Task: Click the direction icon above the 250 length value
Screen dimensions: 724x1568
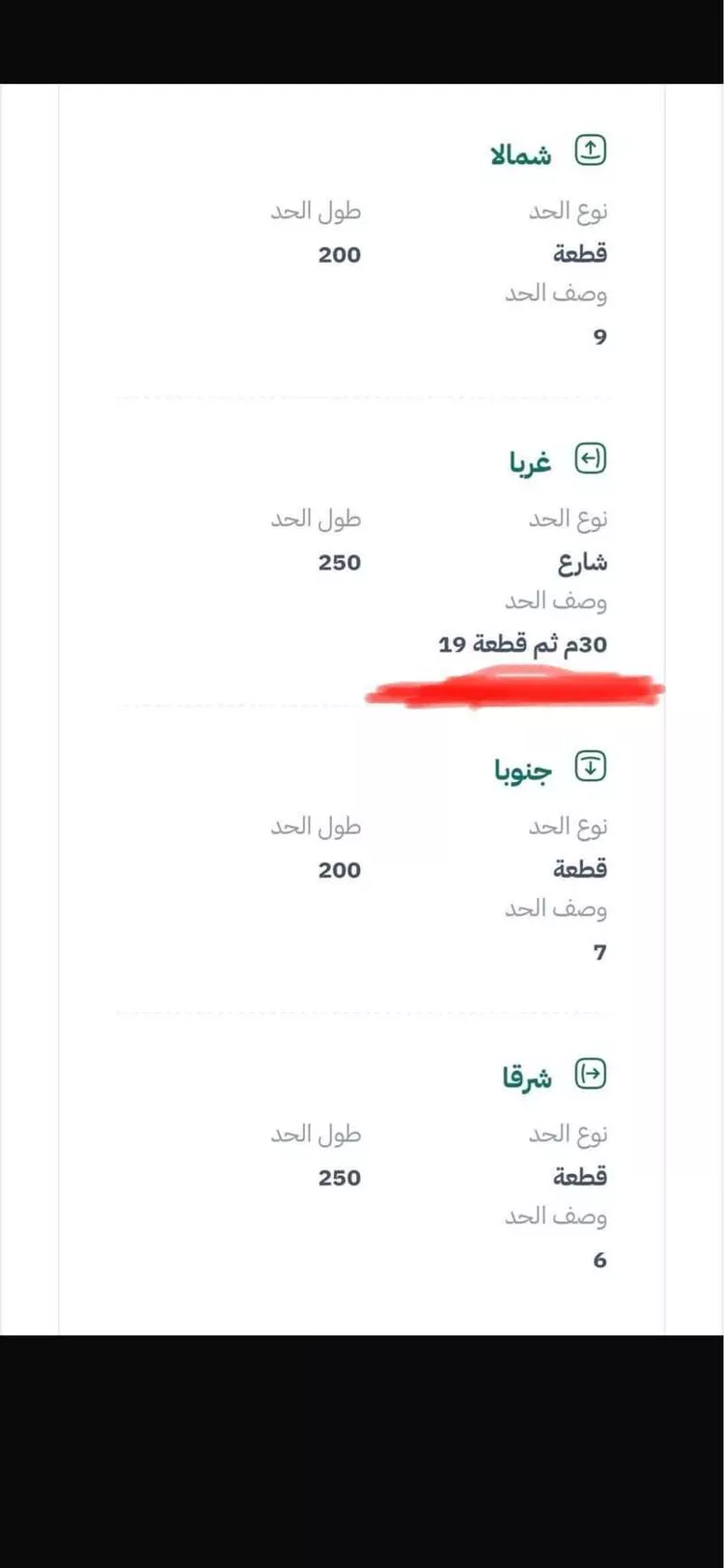Action: click(x=590, y=459)
